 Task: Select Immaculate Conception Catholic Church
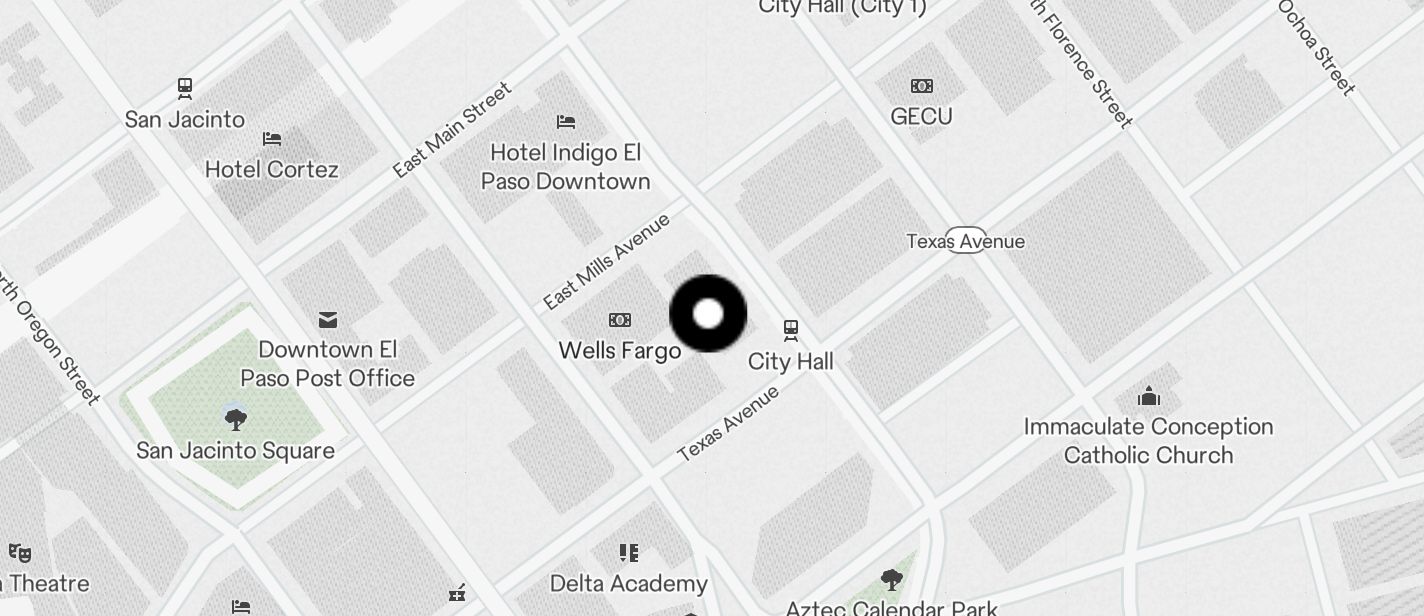pyautogui.click(x=1149, y=397)
